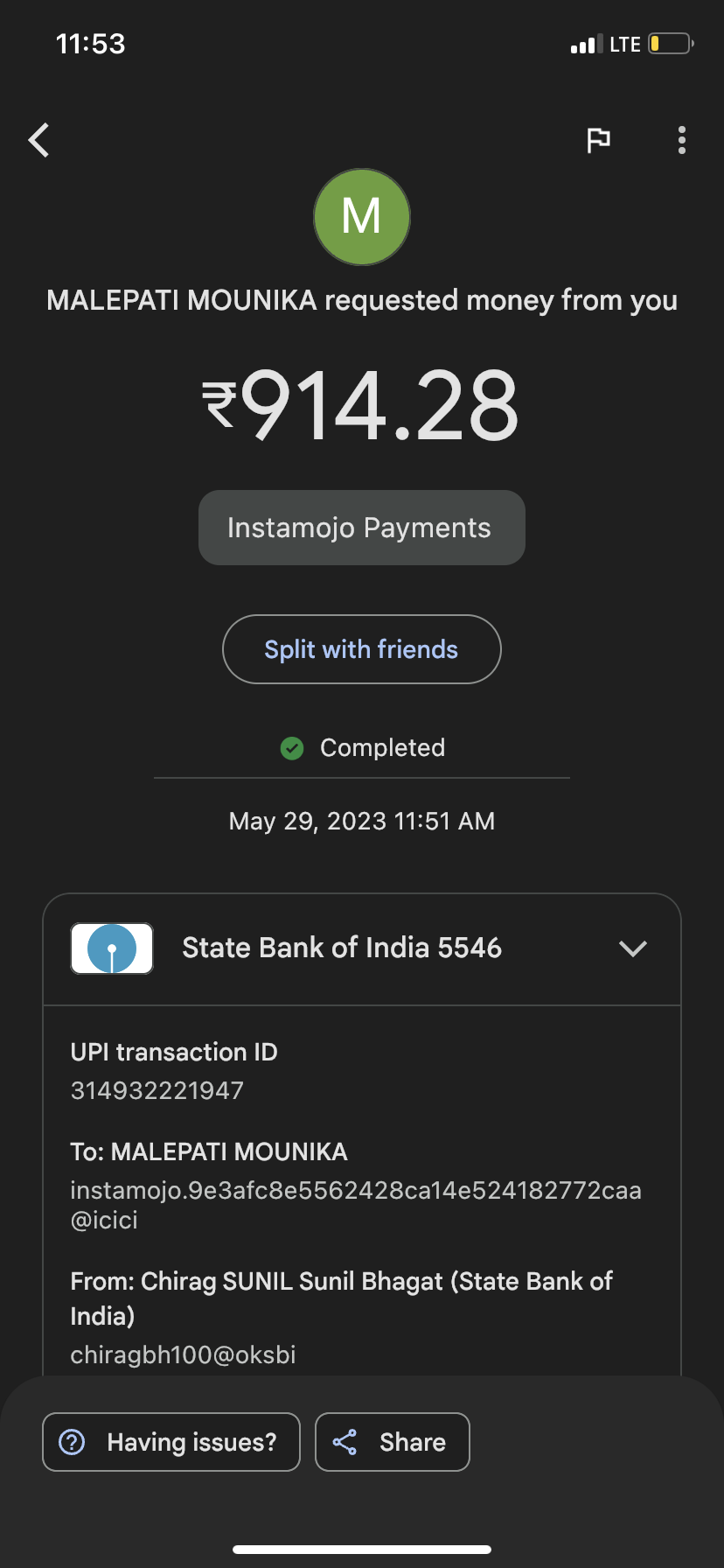Open MALEPATI MOUNIKA's profile avatar
The height and width of the screenshot is (1568, 724).
tap(362, 217)
